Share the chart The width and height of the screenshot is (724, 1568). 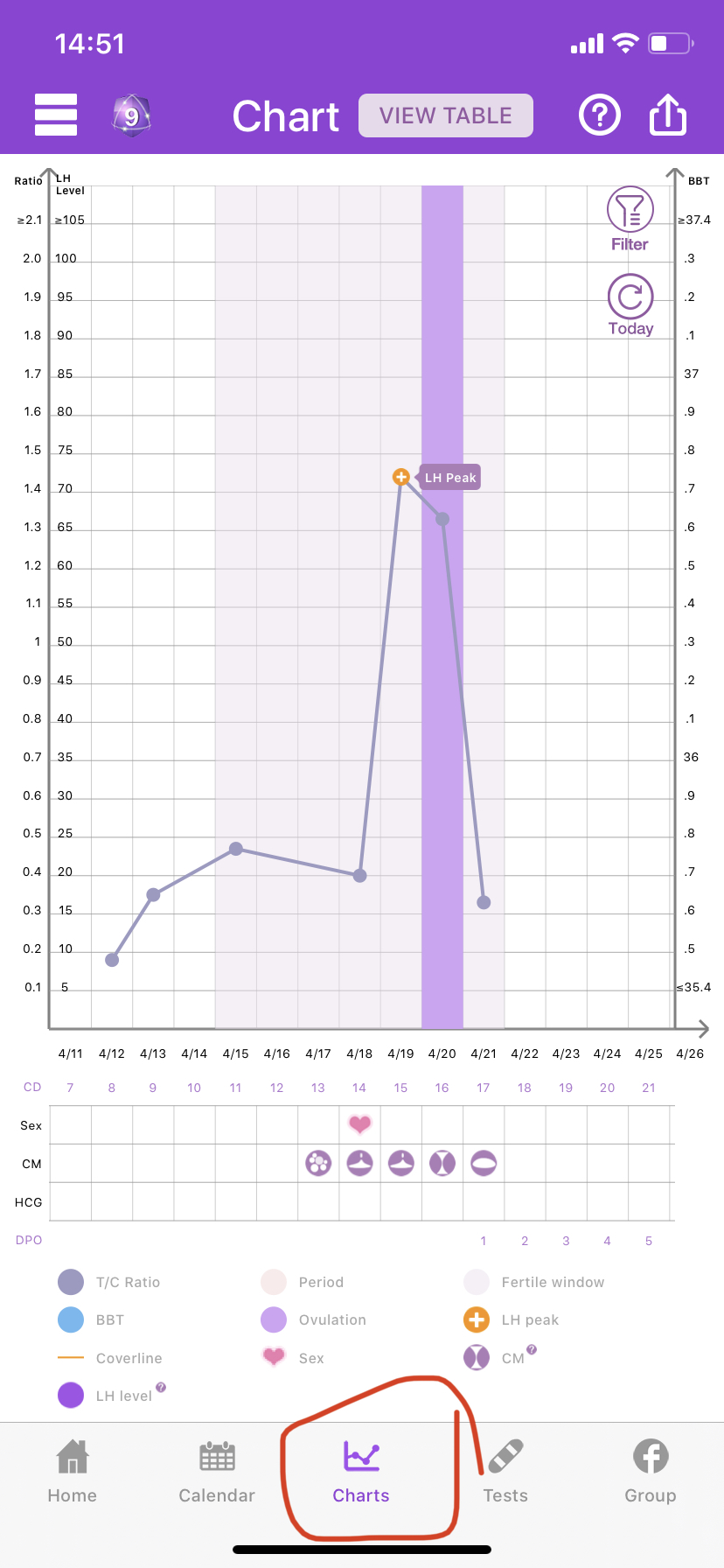pos(668,115)
